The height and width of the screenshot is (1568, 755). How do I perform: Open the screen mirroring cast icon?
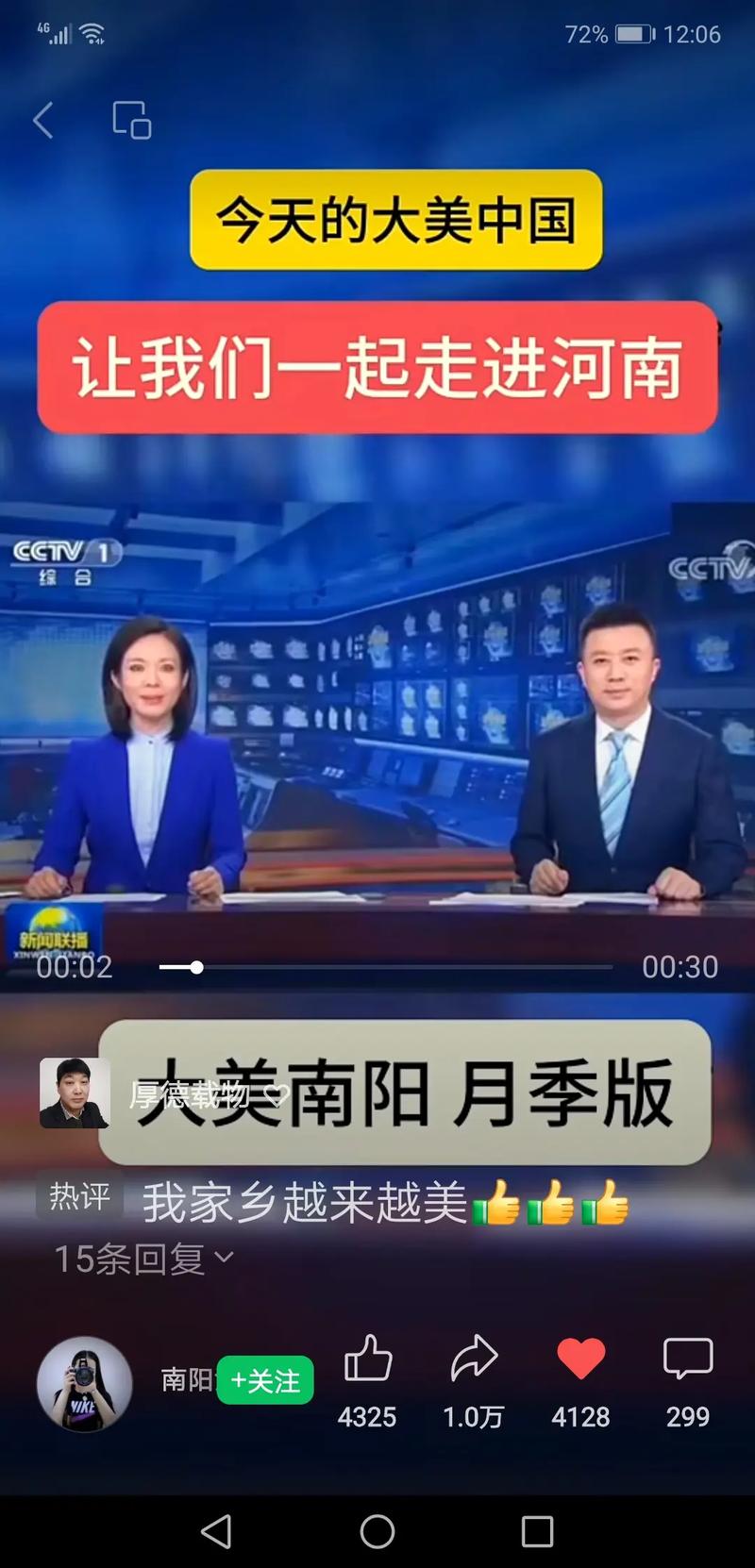coord(133,120)
